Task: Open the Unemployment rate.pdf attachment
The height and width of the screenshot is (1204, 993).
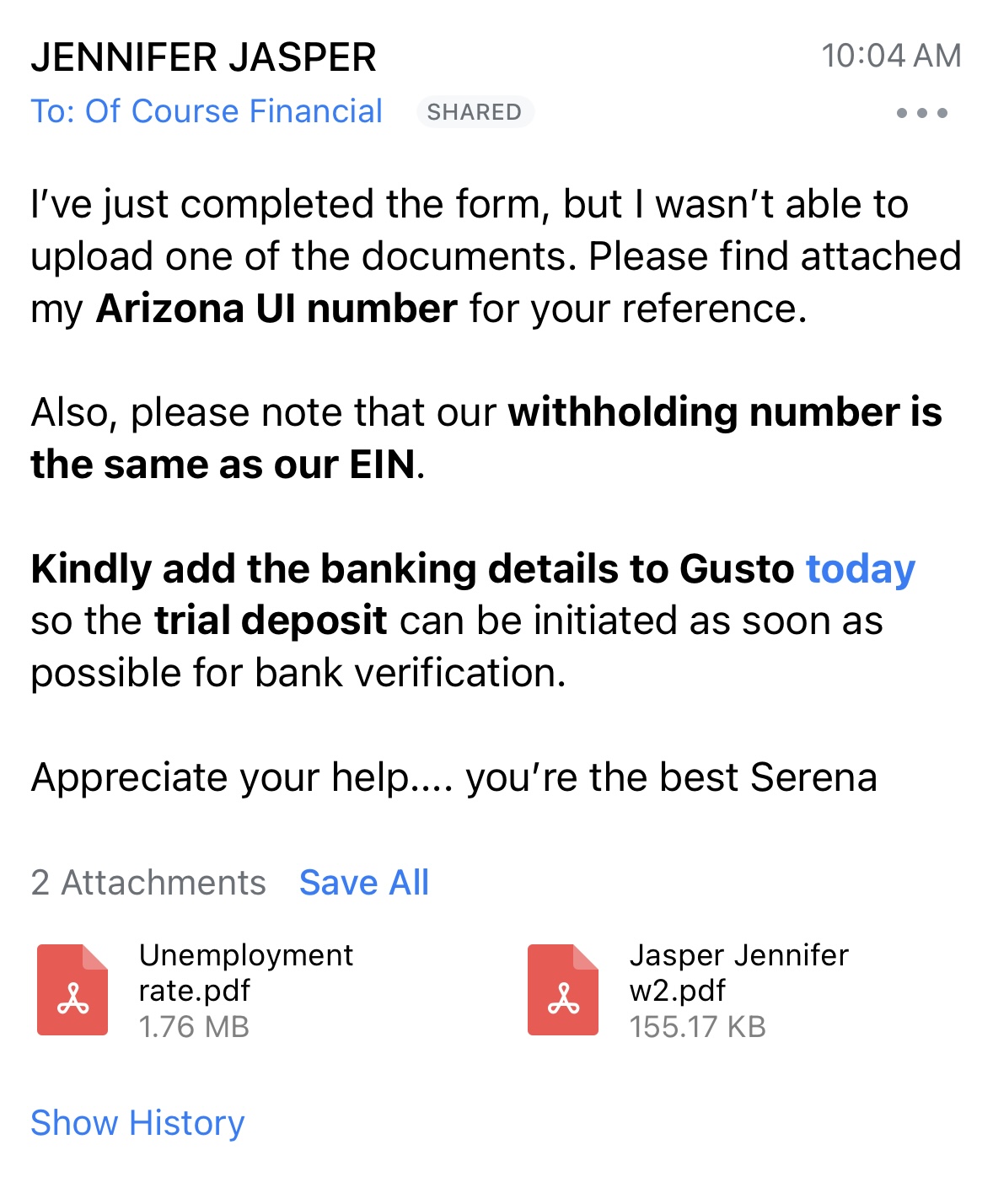Action: pos(196,990)
